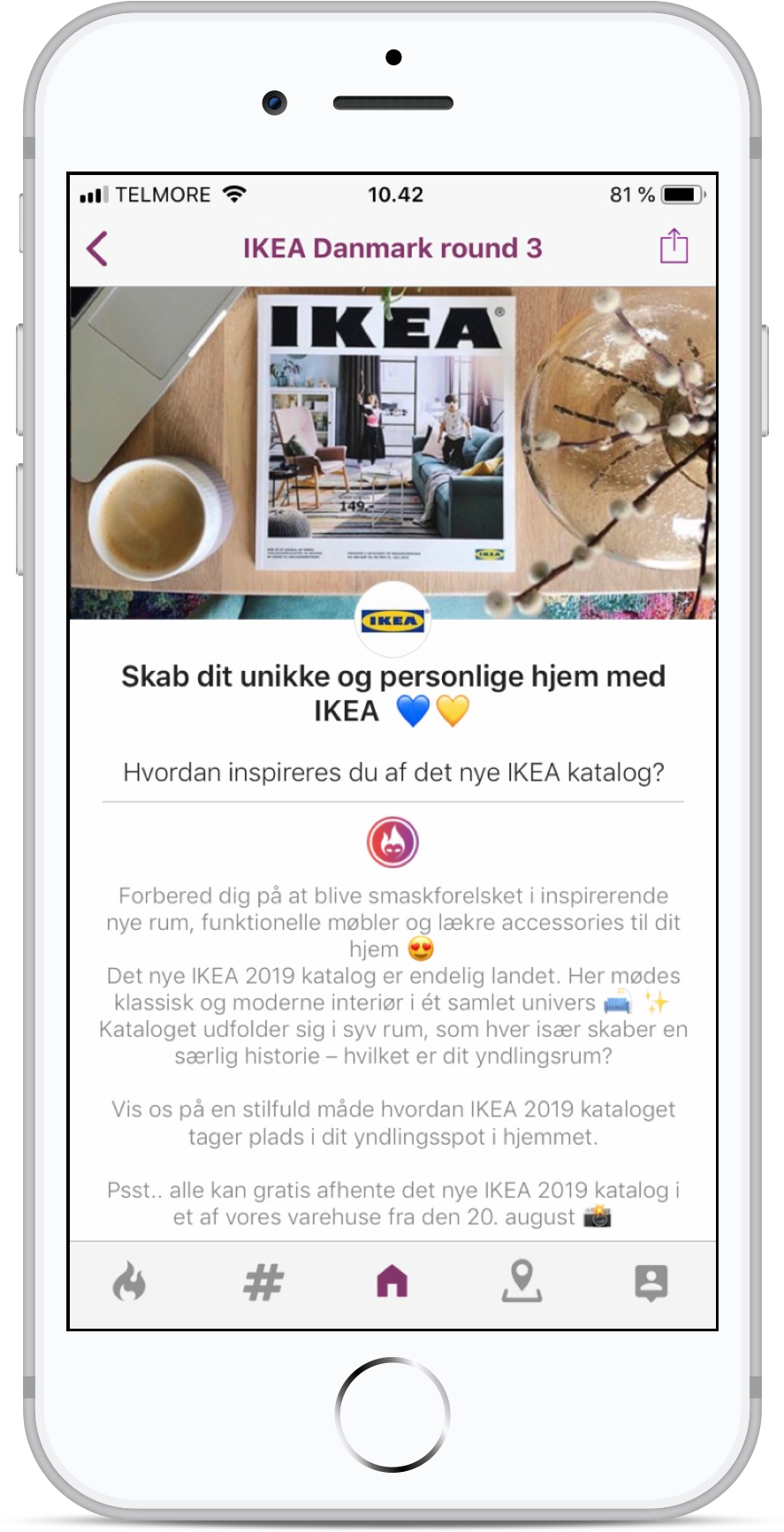Go back using the purple arrow
Viewport: 784px width, 1532px height.
97,248
